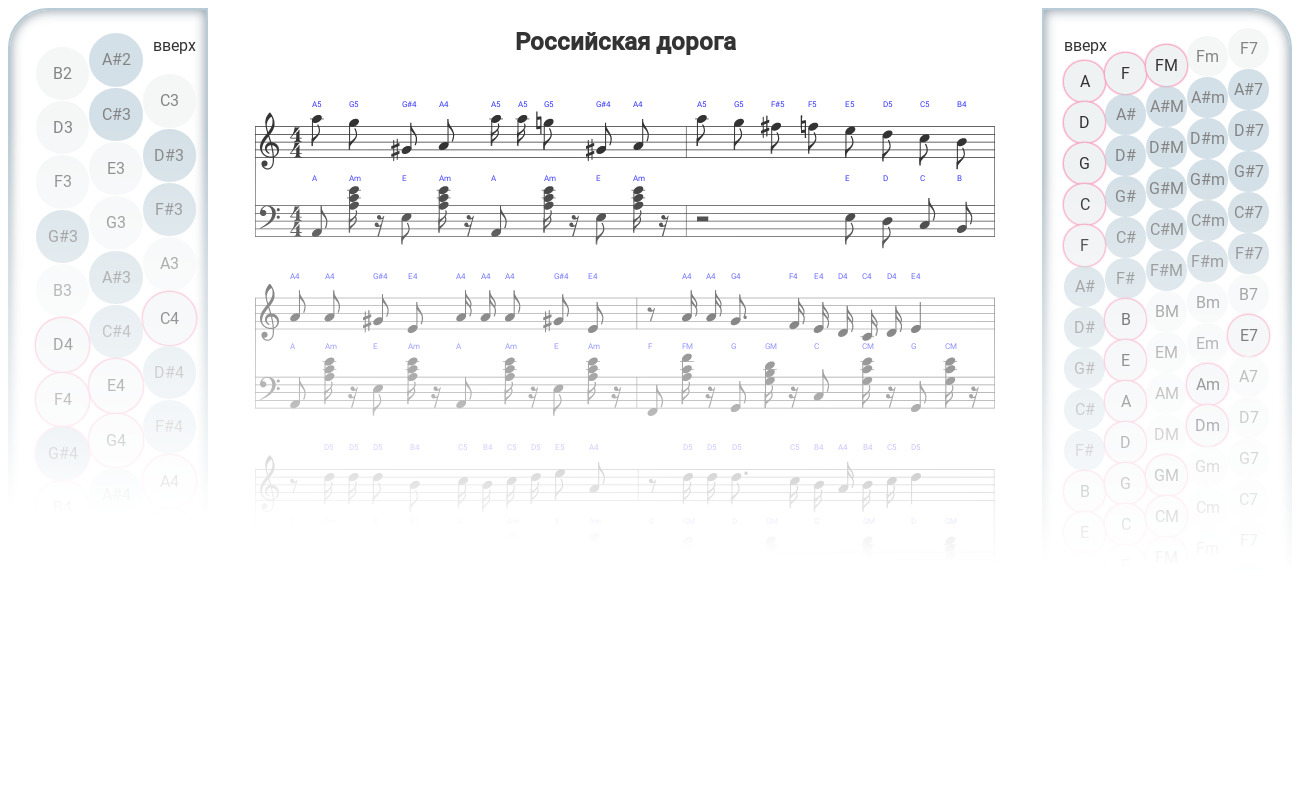1300x800 pixels.
Task: Tap the left вверх scroll-up label
Action: 174,46
